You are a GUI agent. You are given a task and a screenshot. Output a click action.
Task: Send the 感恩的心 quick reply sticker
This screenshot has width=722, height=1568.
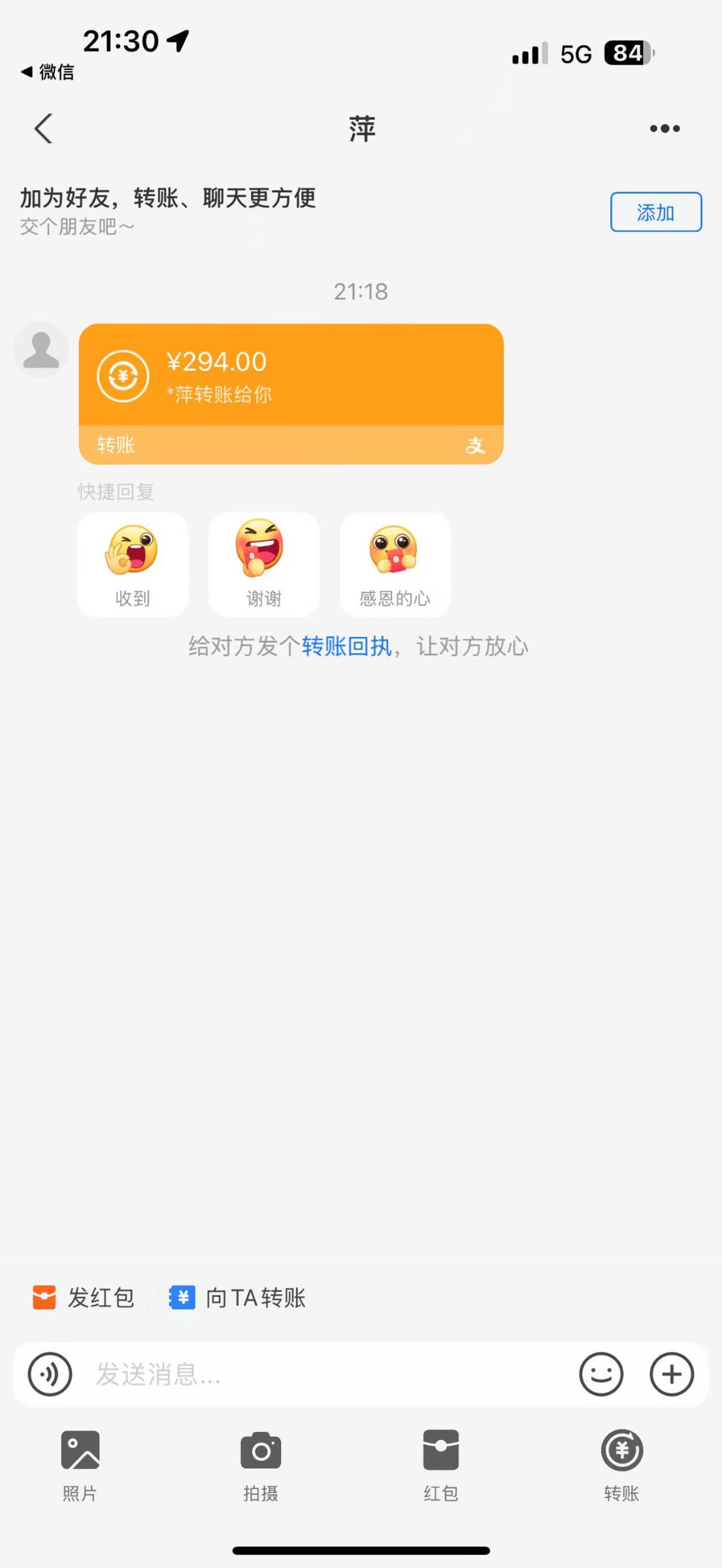(x=395, y=564)
